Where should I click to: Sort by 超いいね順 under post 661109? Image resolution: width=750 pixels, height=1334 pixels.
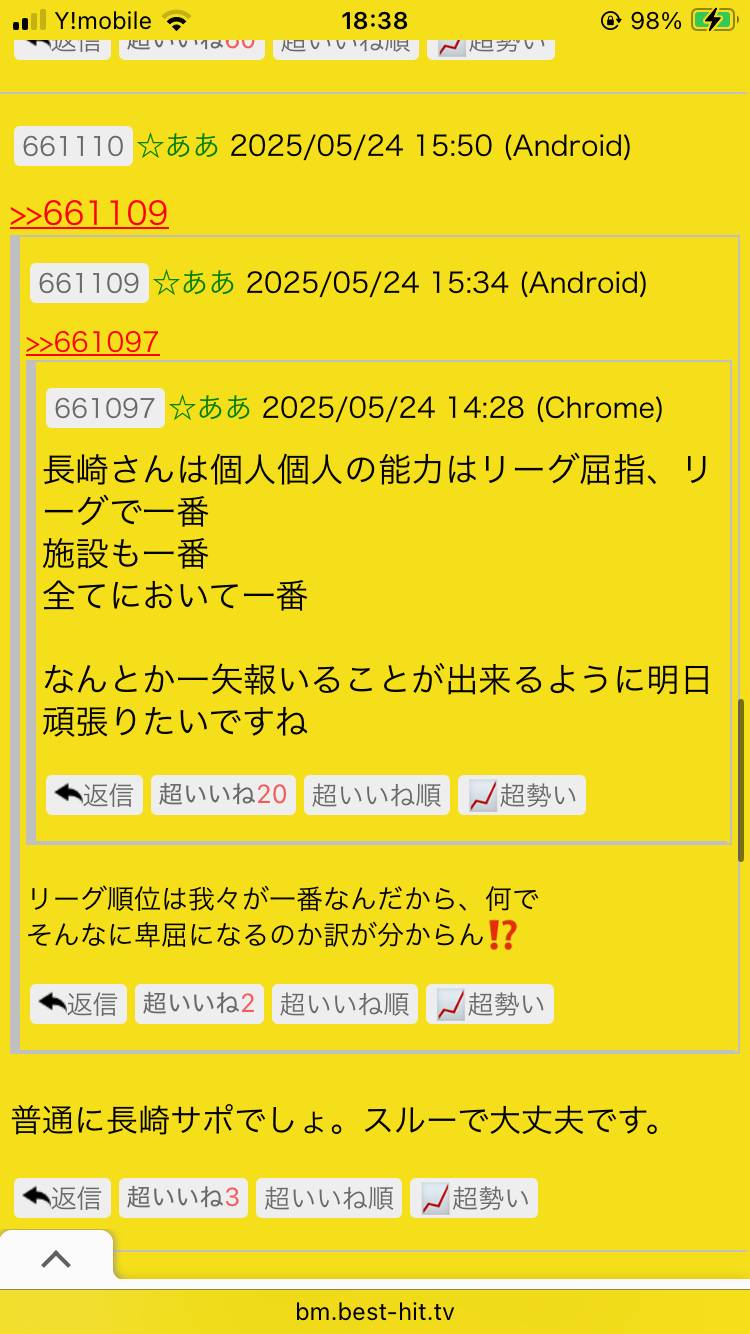344,1004
